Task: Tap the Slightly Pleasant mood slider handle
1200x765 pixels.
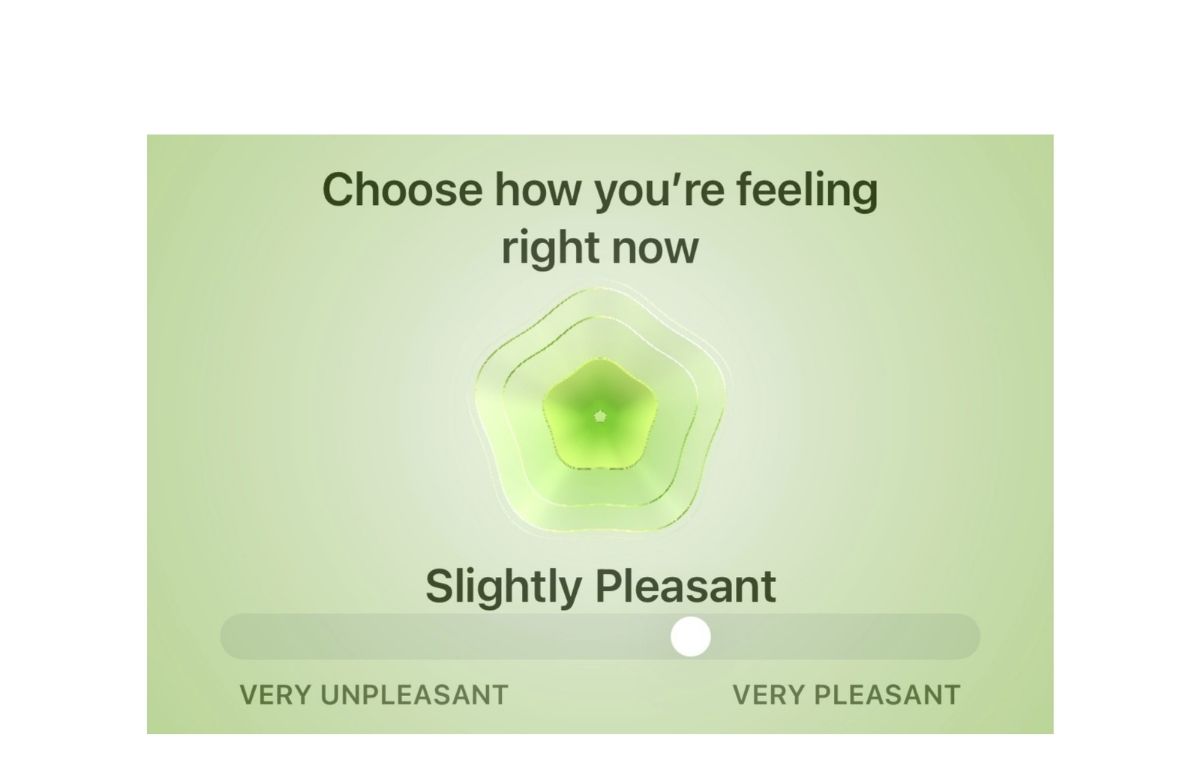Action: [690, 637]
